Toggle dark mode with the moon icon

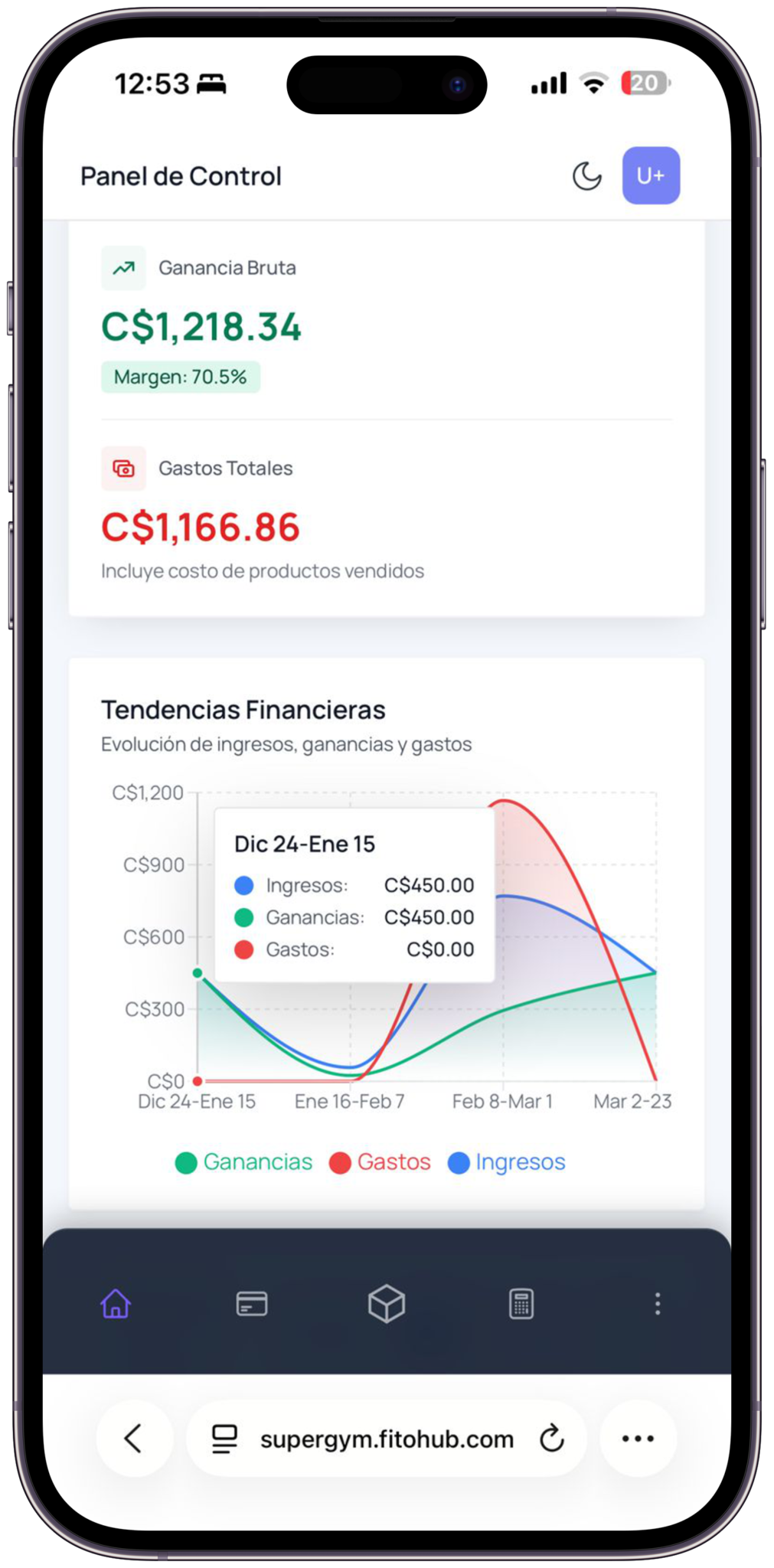point(586,176)
